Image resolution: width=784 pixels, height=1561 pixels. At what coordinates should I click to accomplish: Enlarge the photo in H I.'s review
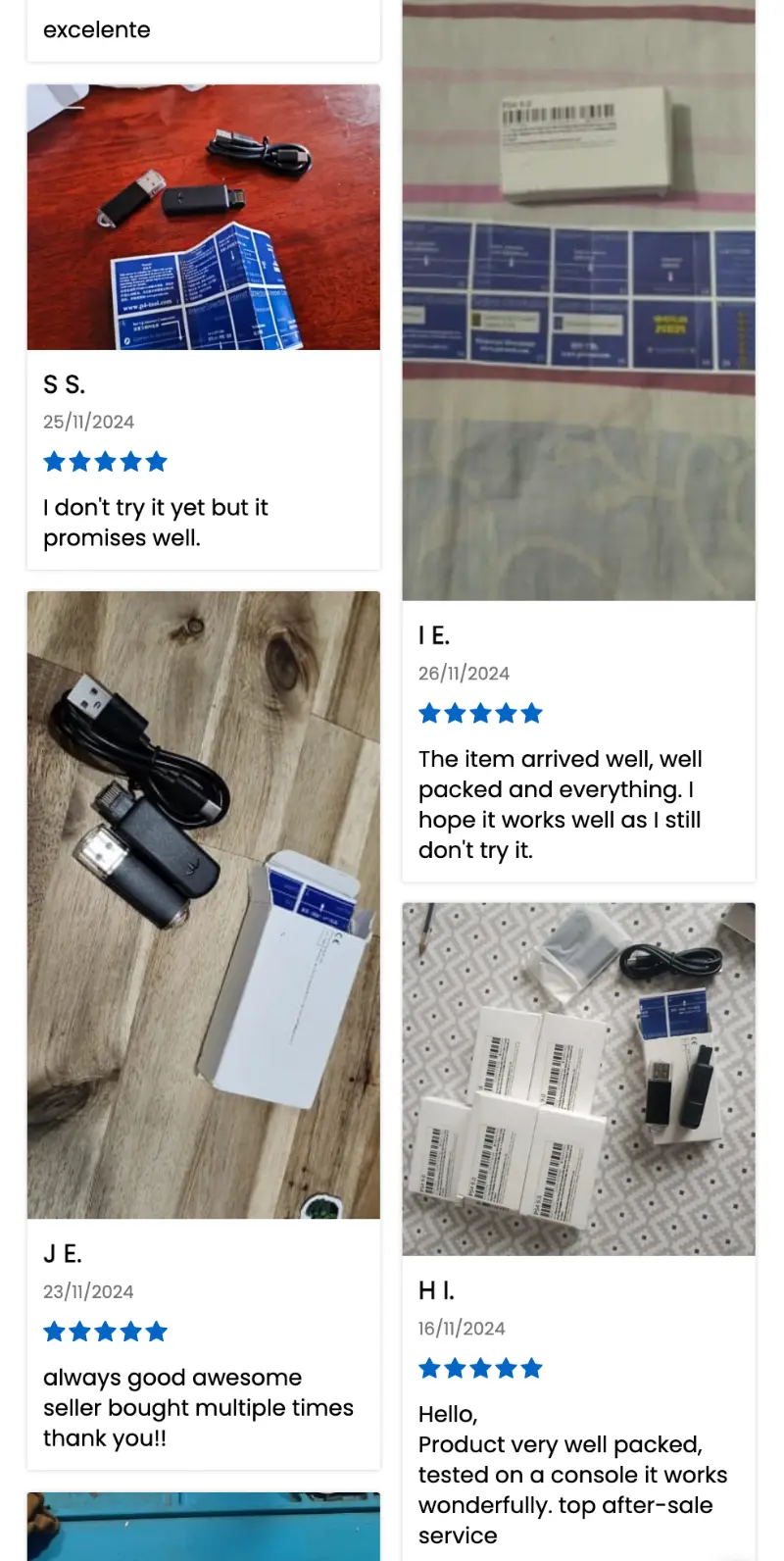point(578,1080)
